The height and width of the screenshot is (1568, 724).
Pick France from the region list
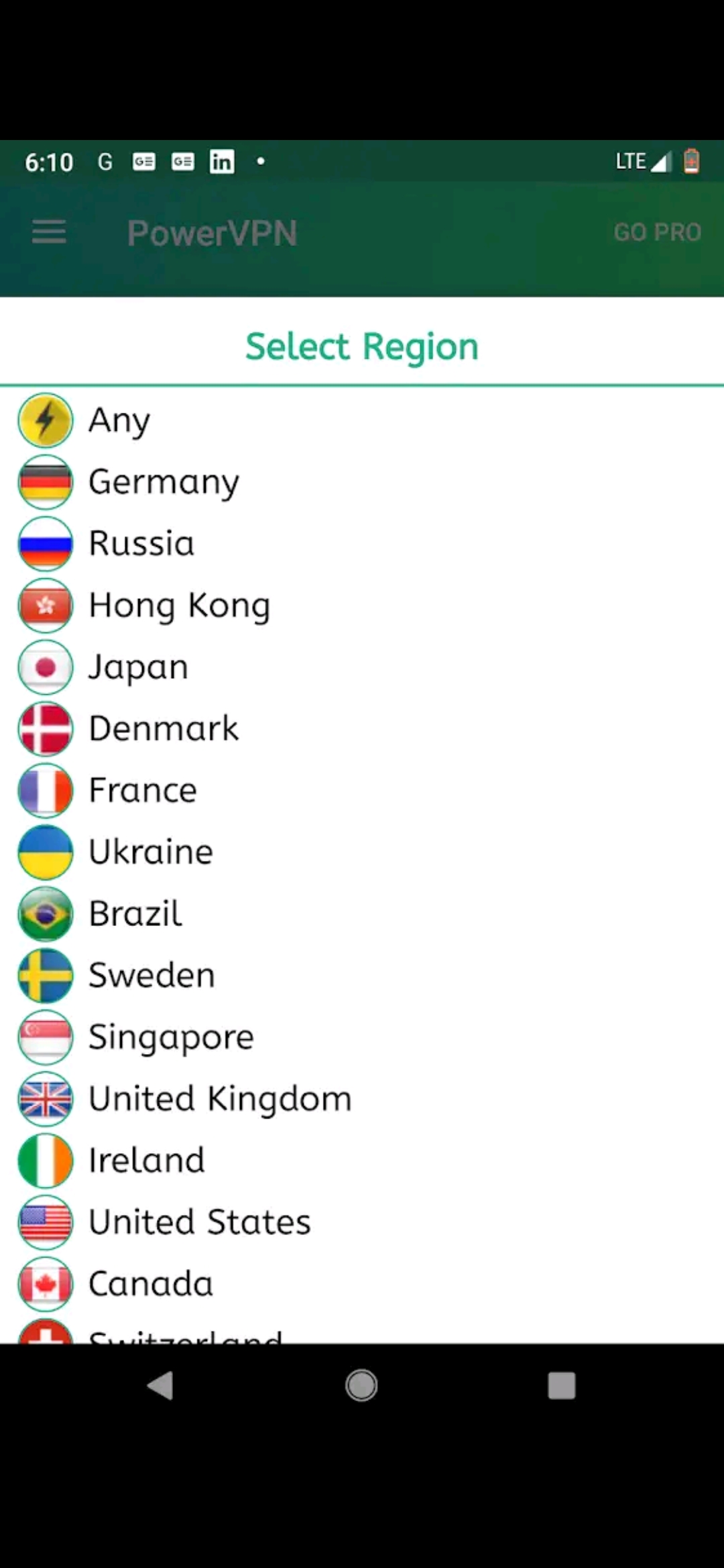click(362, 790)
